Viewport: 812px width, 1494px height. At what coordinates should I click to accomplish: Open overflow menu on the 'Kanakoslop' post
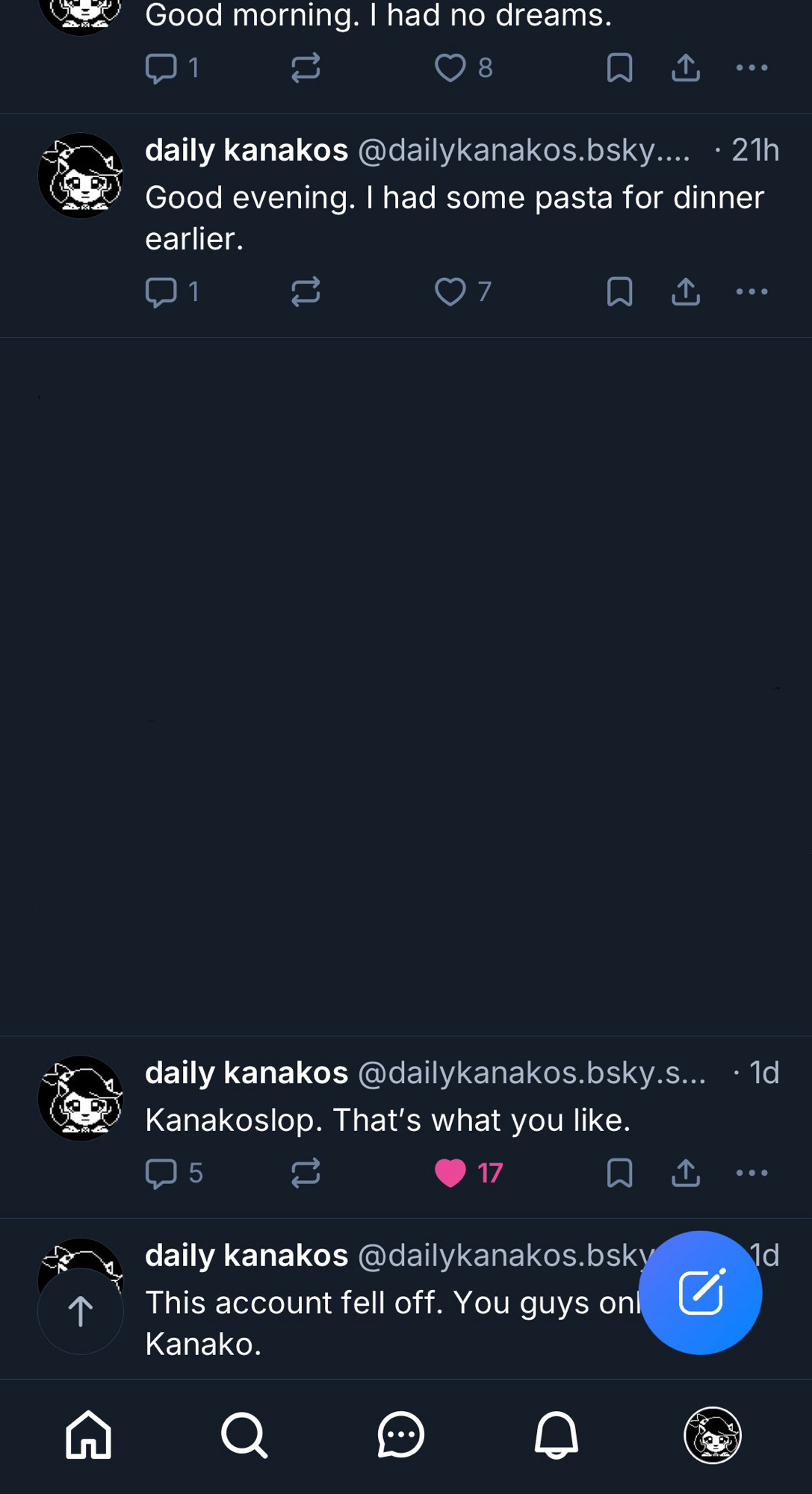(751, 1173)
